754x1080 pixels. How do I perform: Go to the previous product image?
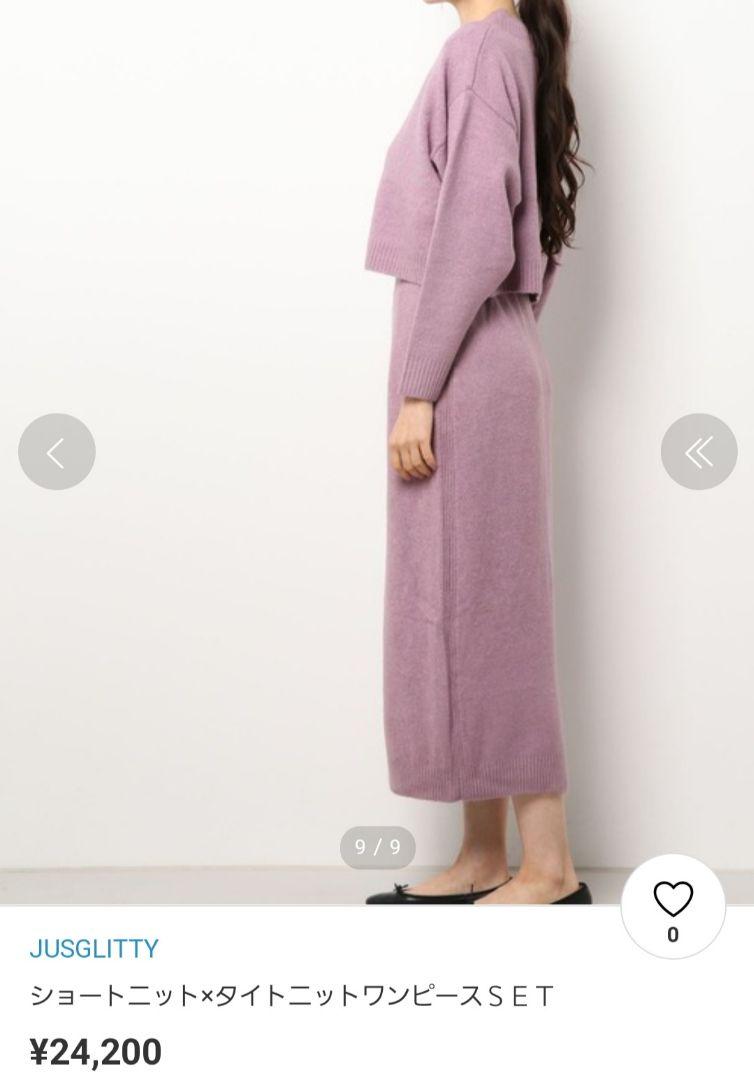(57, 452)
